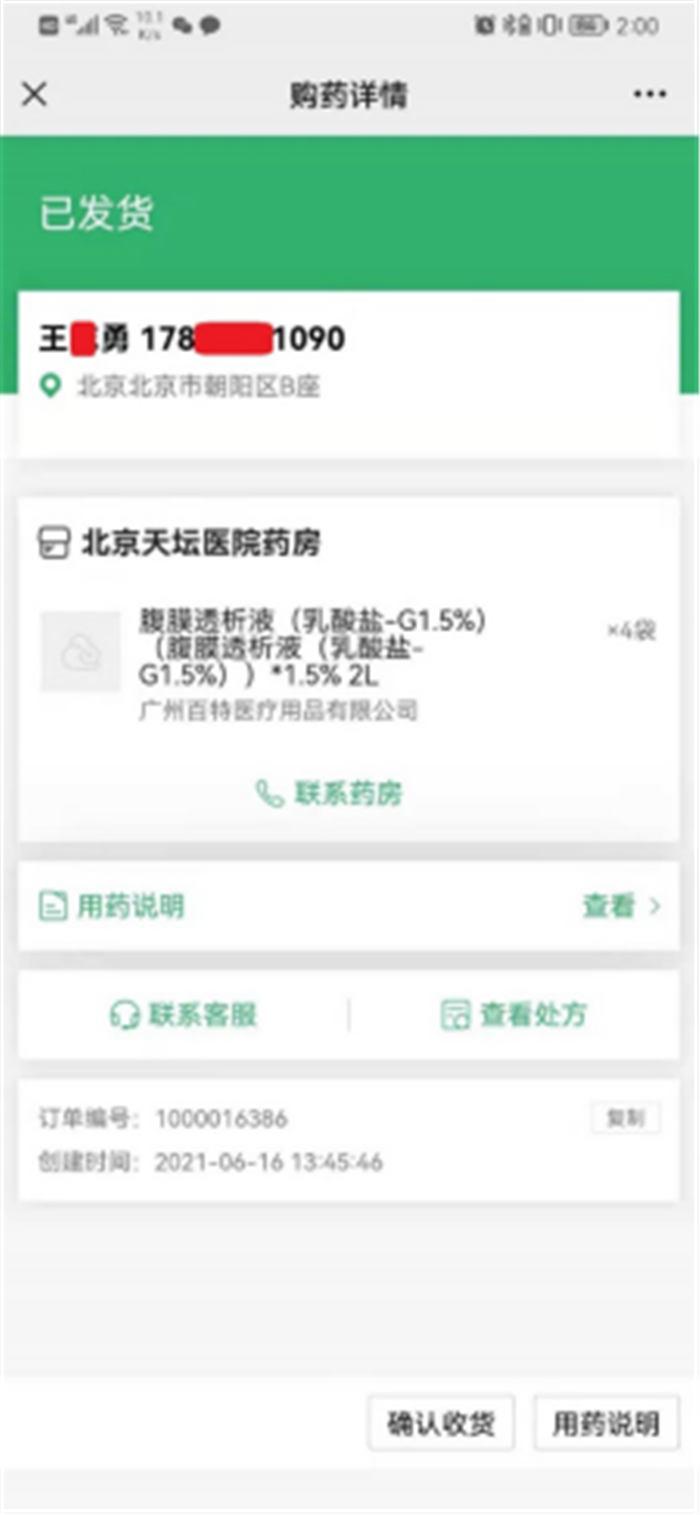This screenshot has height=1515, width=700.
Task: Copy the order number with 复制
Action: pyautogui.click(x=625, y=1118)
